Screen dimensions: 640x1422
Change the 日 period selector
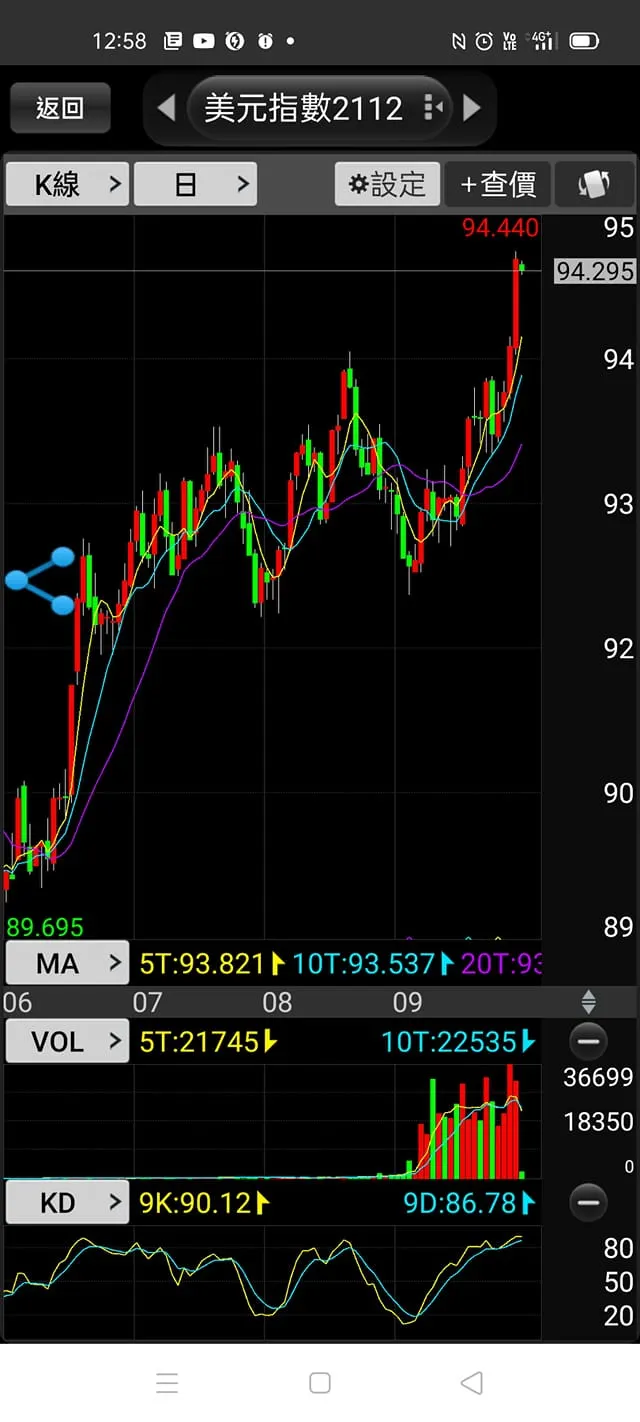[x=195, y=184]
